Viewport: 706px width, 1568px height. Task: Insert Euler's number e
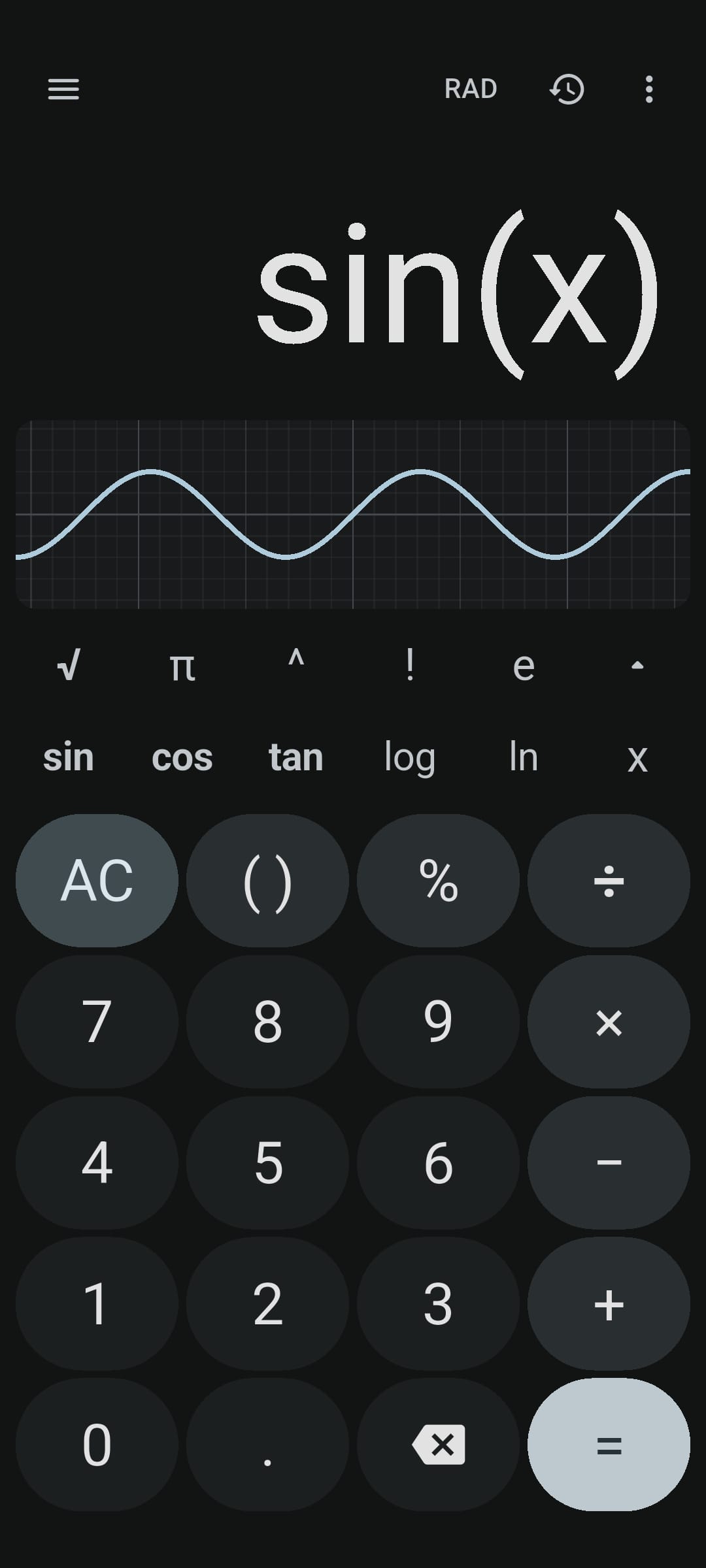tap(523, 665)
